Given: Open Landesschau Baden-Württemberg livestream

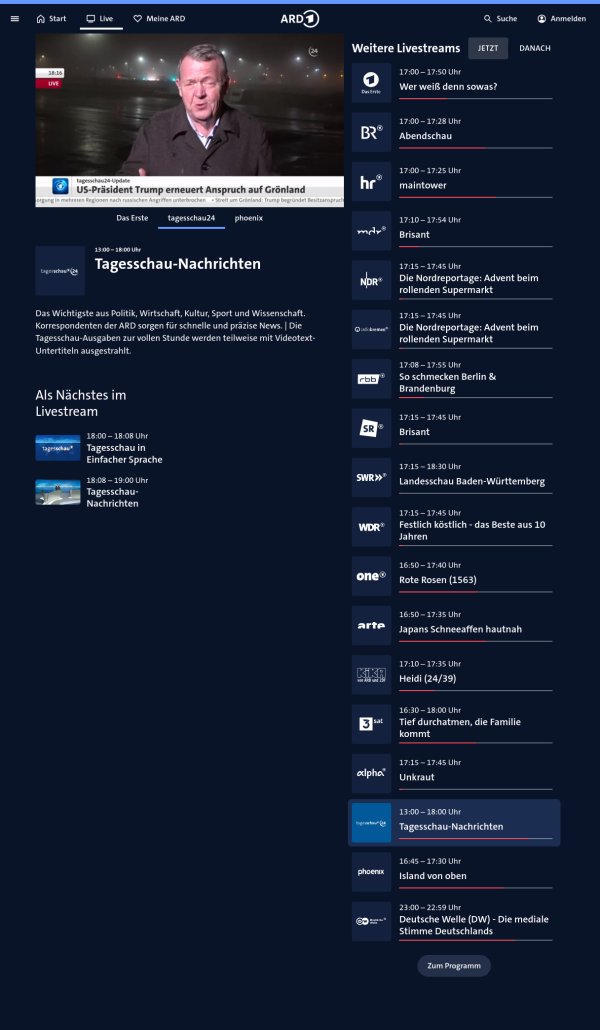Looking at the screenshot, I should [x=471, y=481].
